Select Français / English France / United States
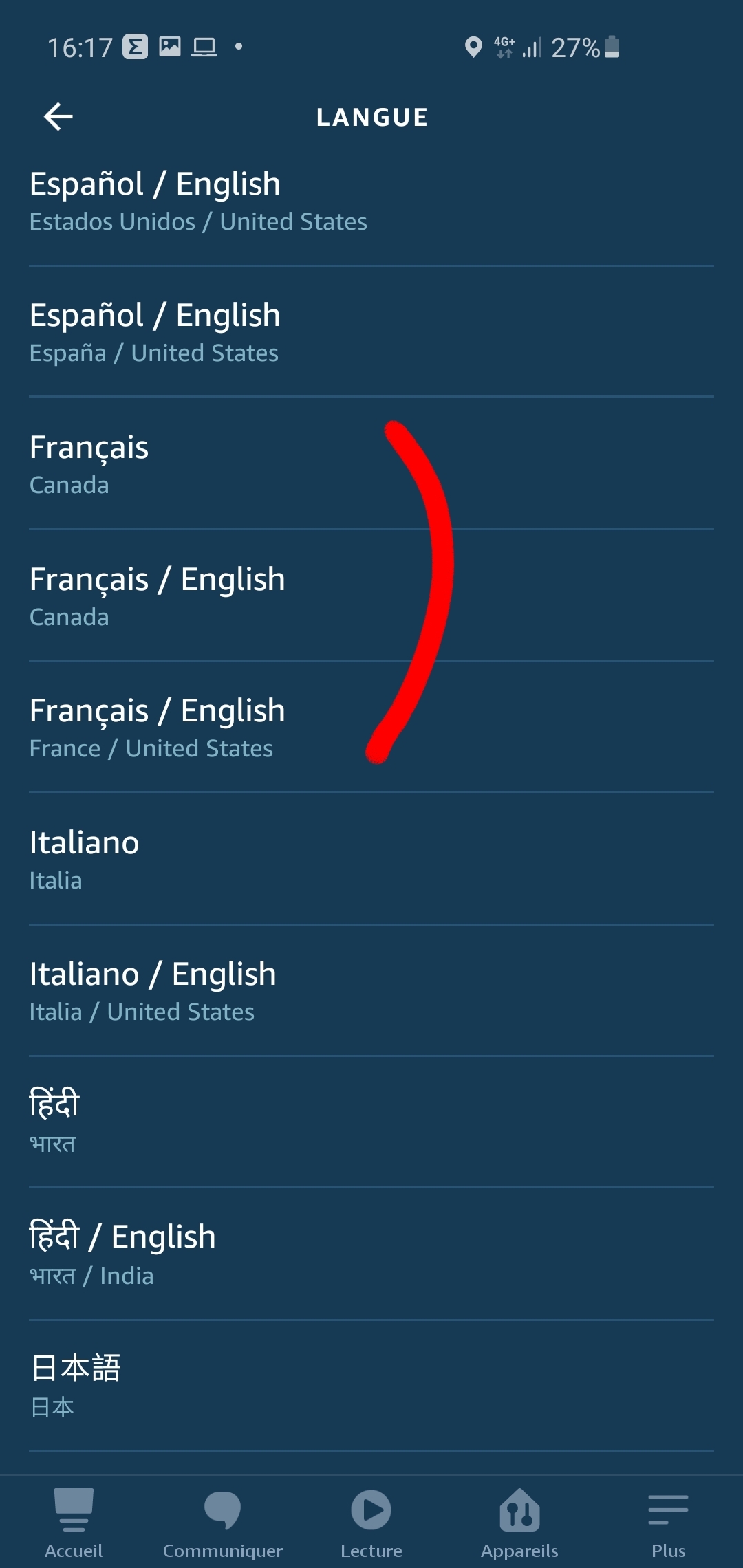The image size is (743, 1568). coord(371,727)
